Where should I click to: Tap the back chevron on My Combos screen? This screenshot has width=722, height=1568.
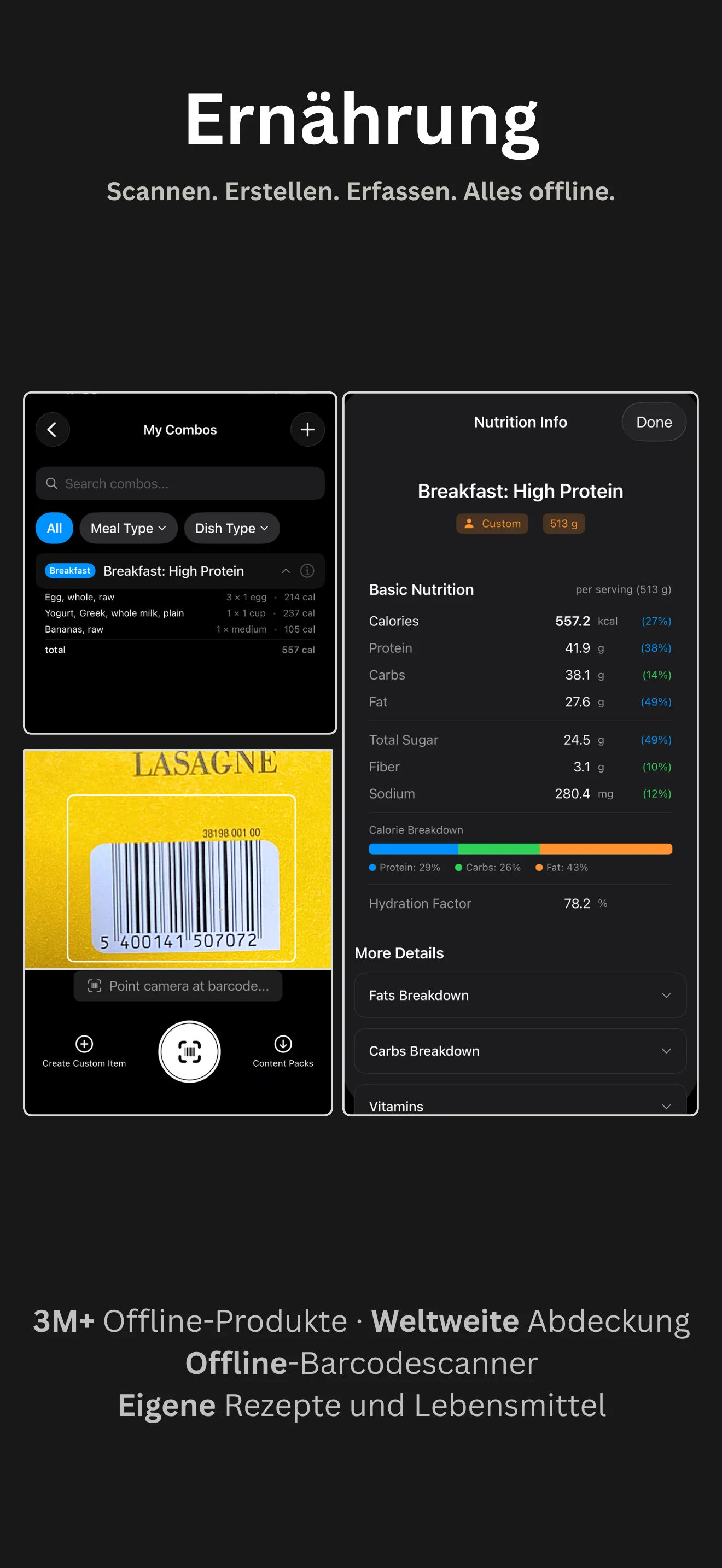(x=53, y=430)
